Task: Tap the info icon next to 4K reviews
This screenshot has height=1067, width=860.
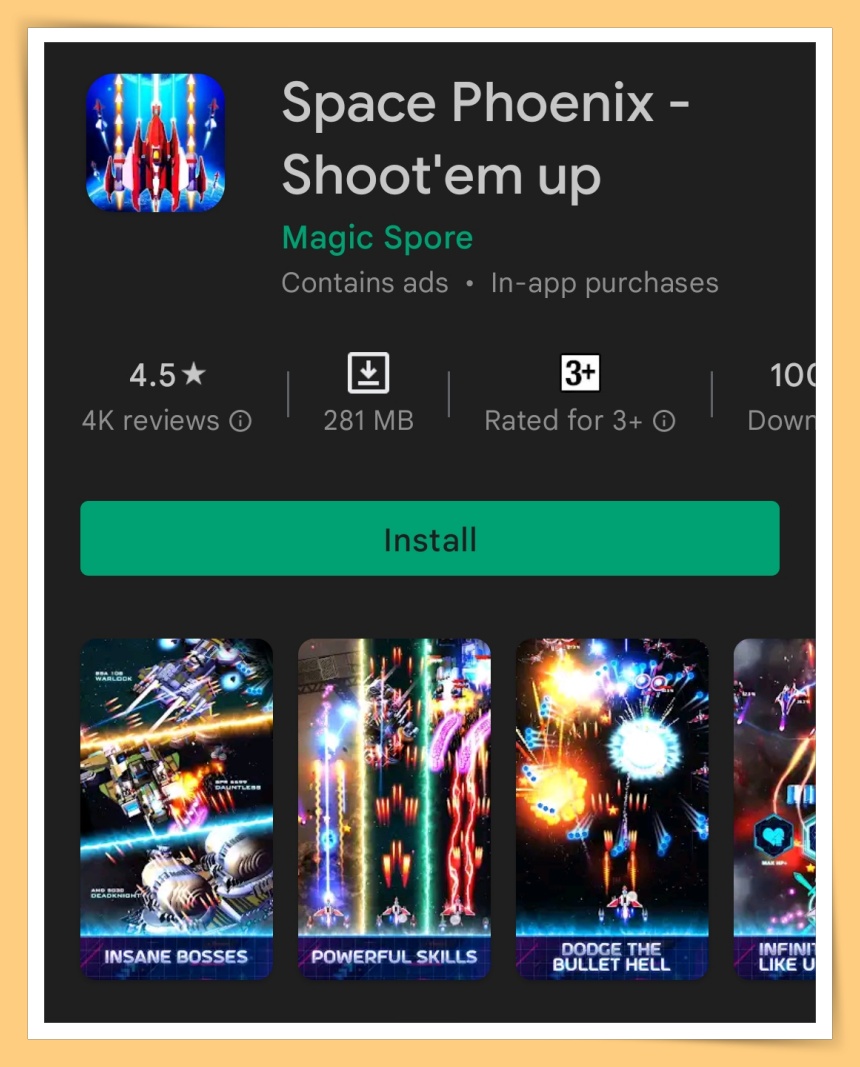Action: pos(240,422)
